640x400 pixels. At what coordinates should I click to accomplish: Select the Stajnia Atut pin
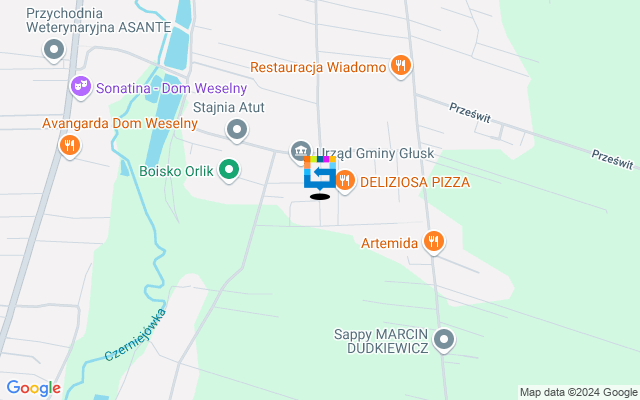tap(237, 128)
